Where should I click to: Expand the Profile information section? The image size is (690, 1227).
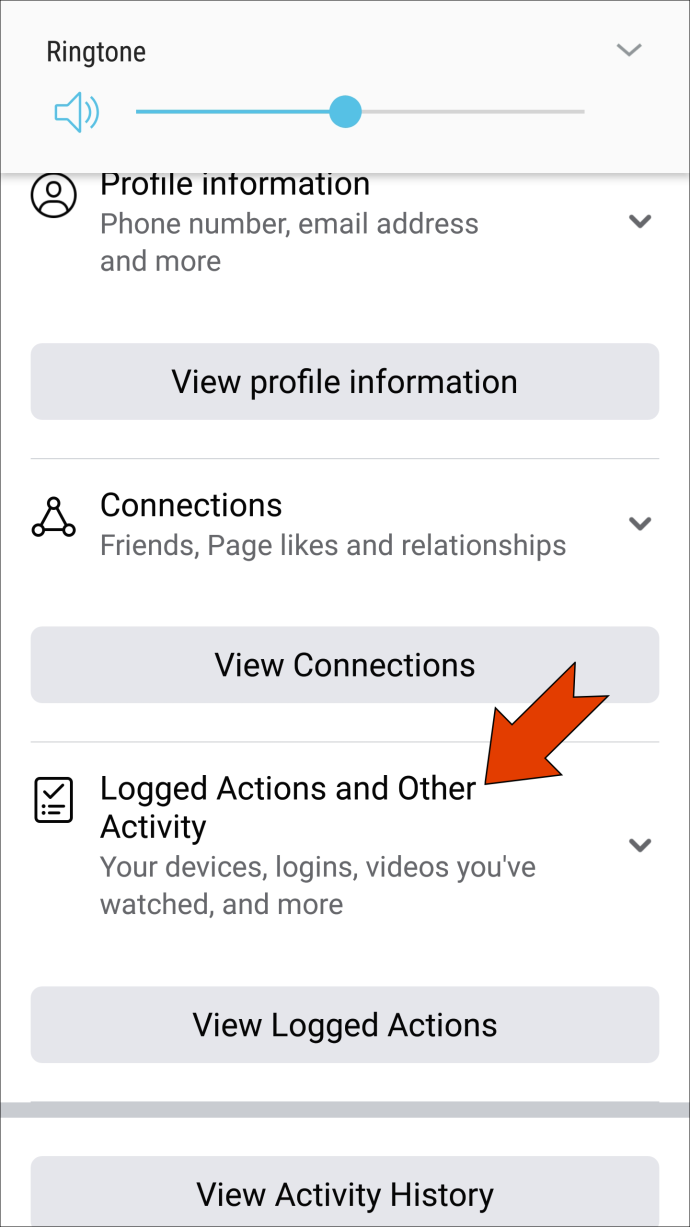coord(640,221)
